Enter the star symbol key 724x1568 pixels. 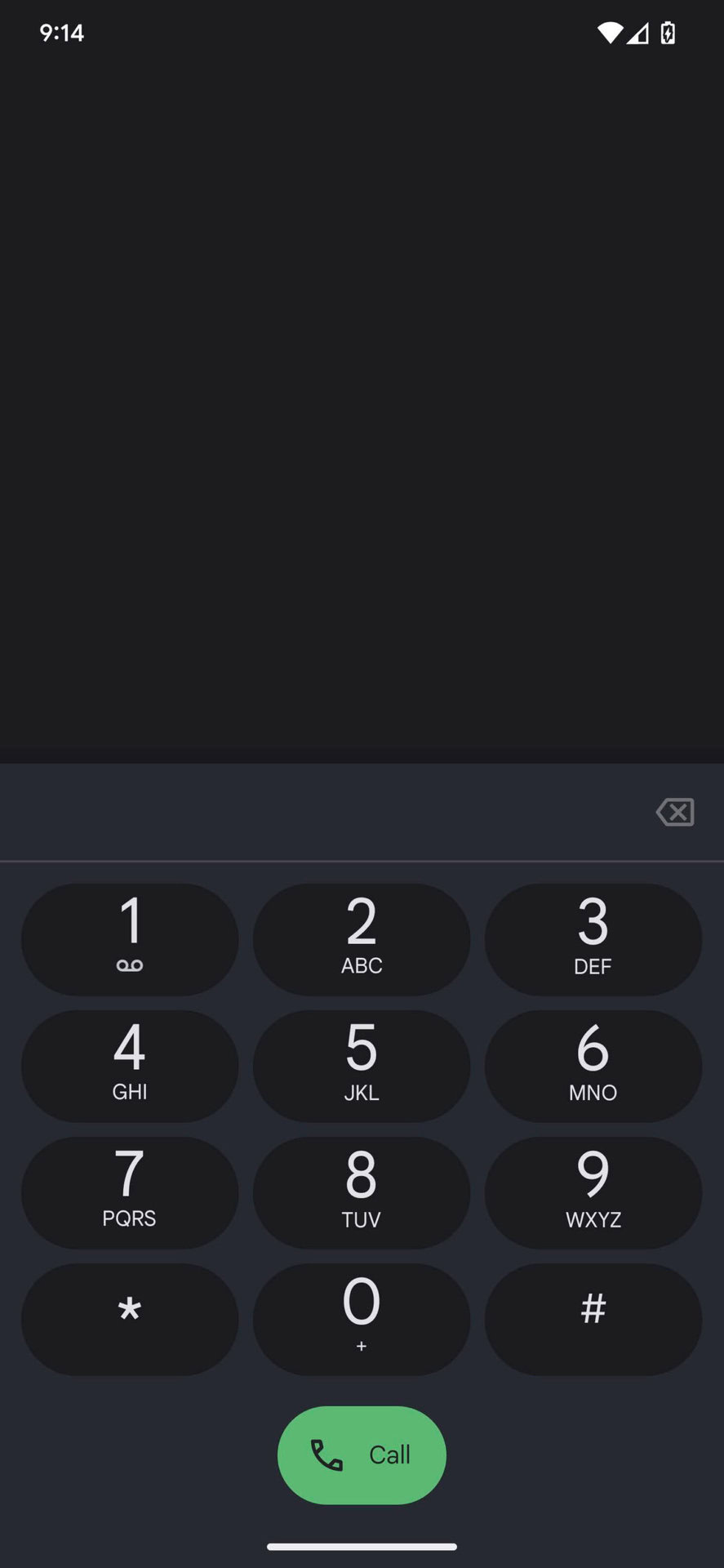point(130,1319)
